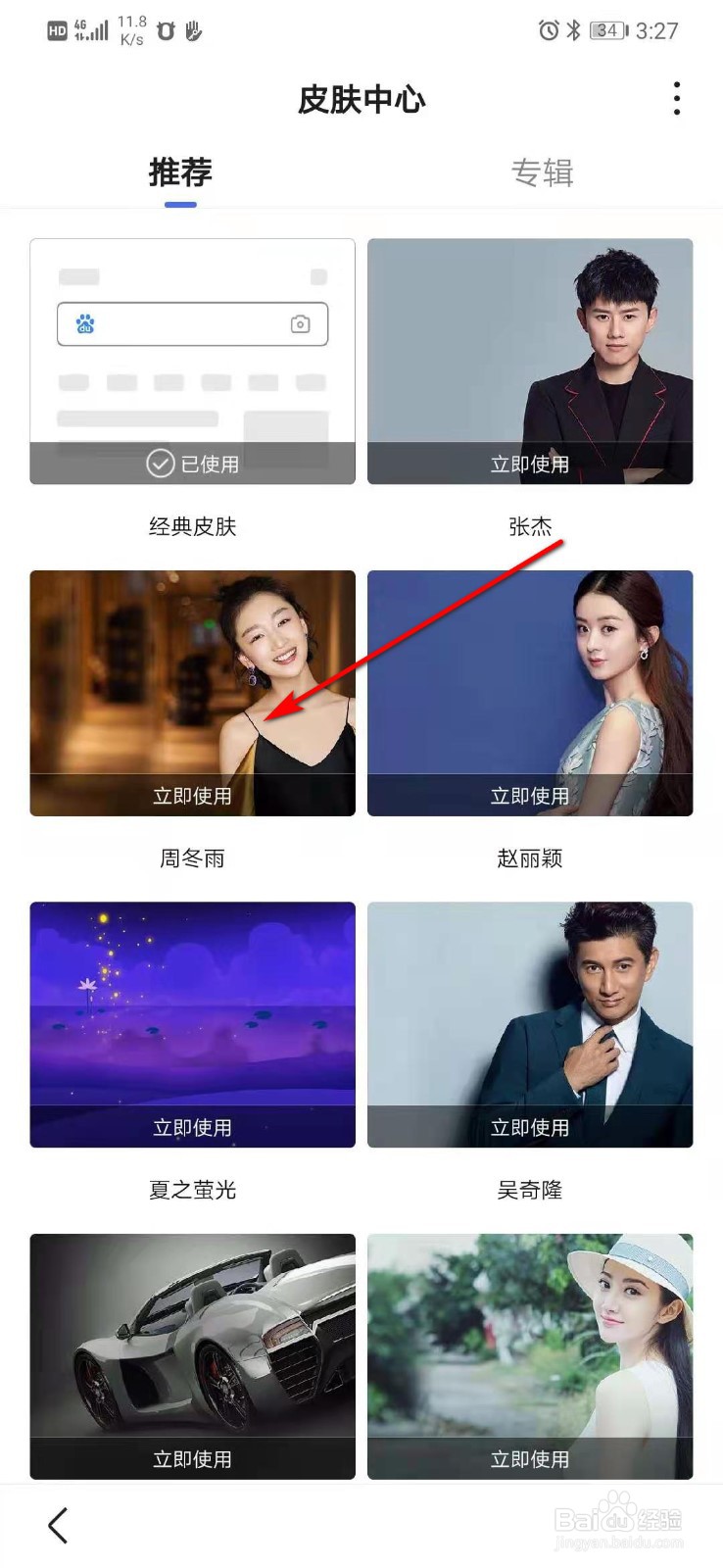Click the Baidu paw logo in the search bar preview
The width and height of the screenshot is (723, 1568).
tap(85, 324)
